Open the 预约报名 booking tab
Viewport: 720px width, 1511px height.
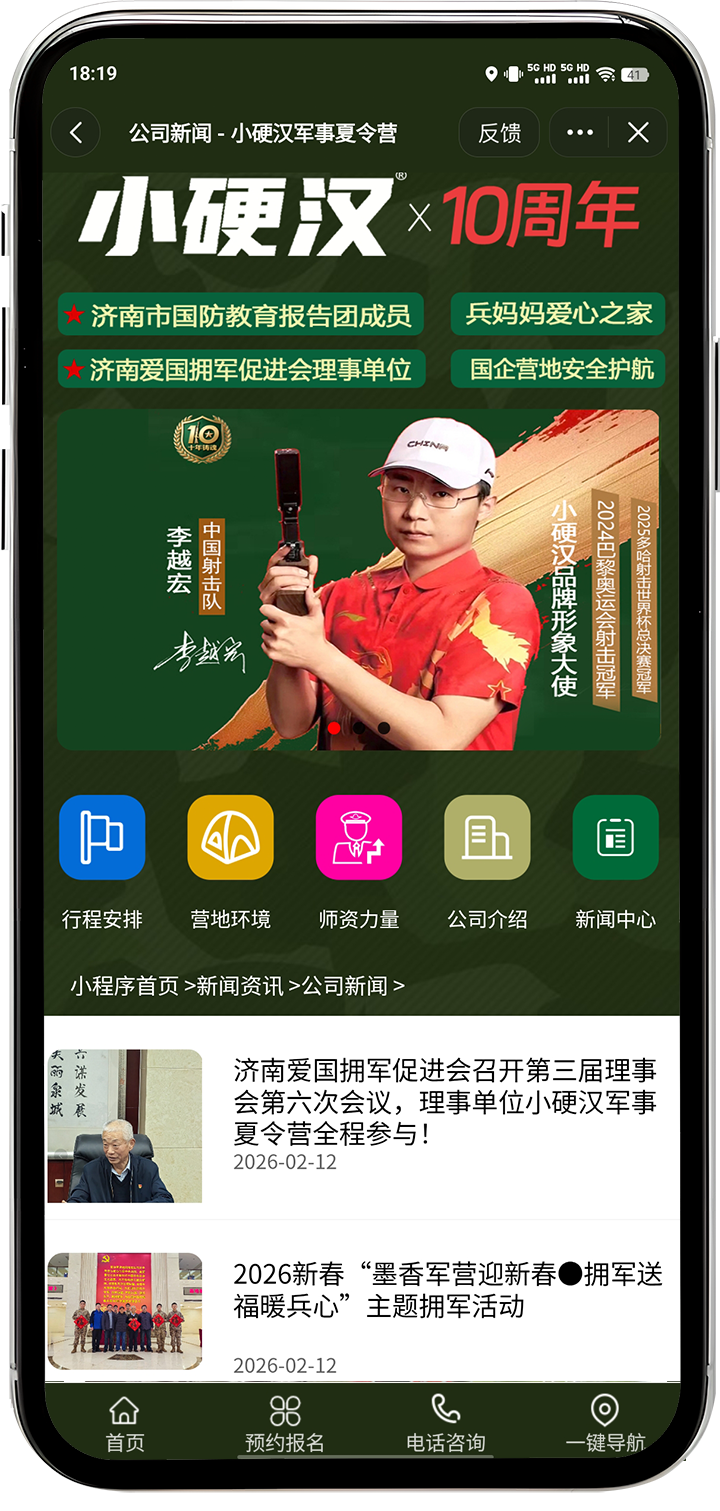[285, 1423]
